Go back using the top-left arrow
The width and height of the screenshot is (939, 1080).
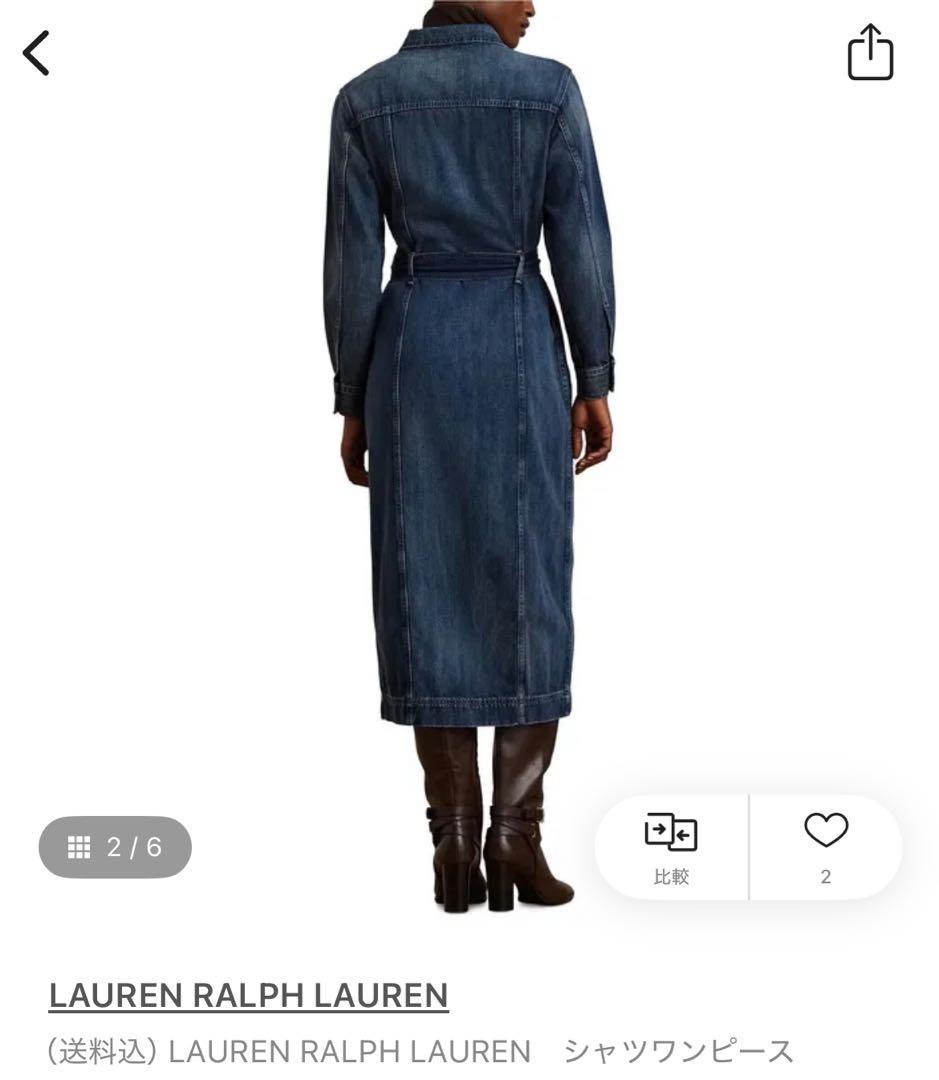(x=37, y=53)
